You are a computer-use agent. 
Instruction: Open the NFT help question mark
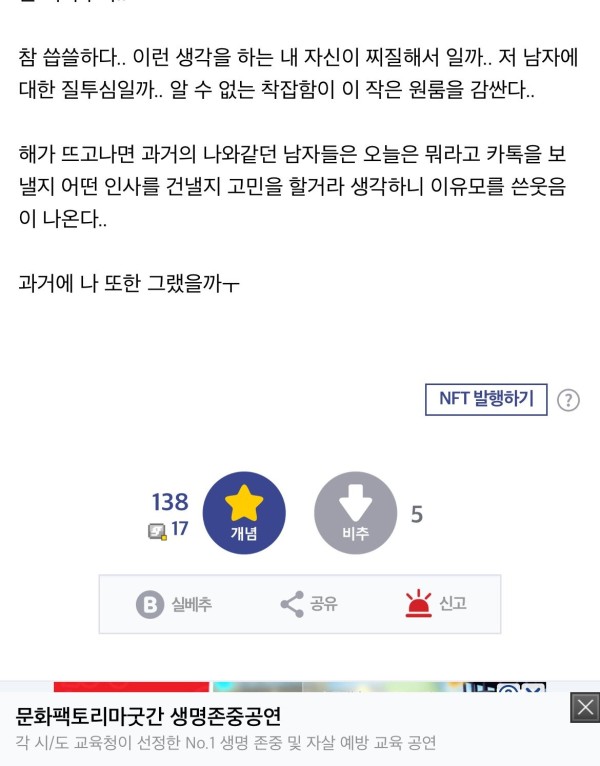[568, 400]
